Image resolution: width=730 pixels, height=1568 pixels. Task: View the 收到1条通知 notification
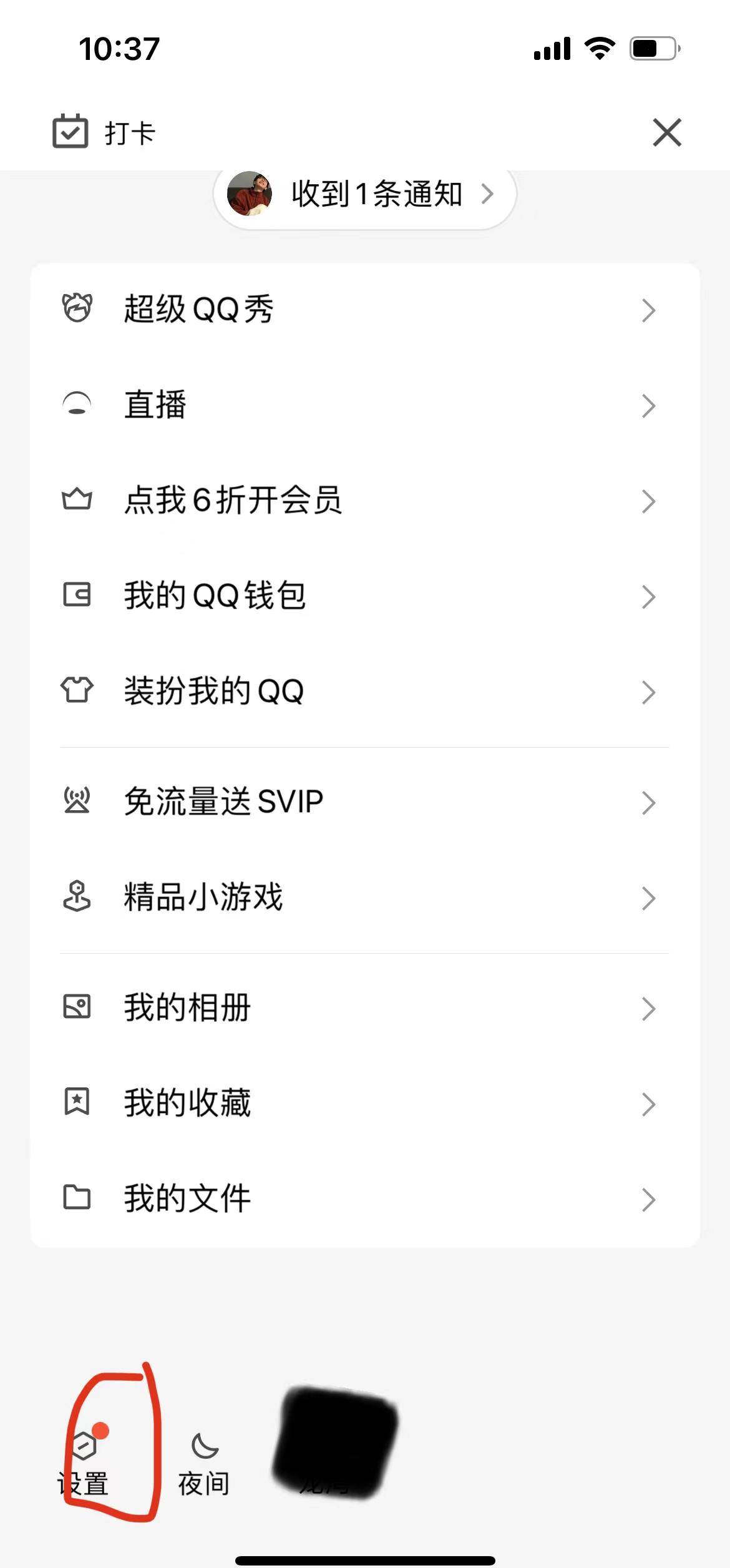(x=365, y=194)
